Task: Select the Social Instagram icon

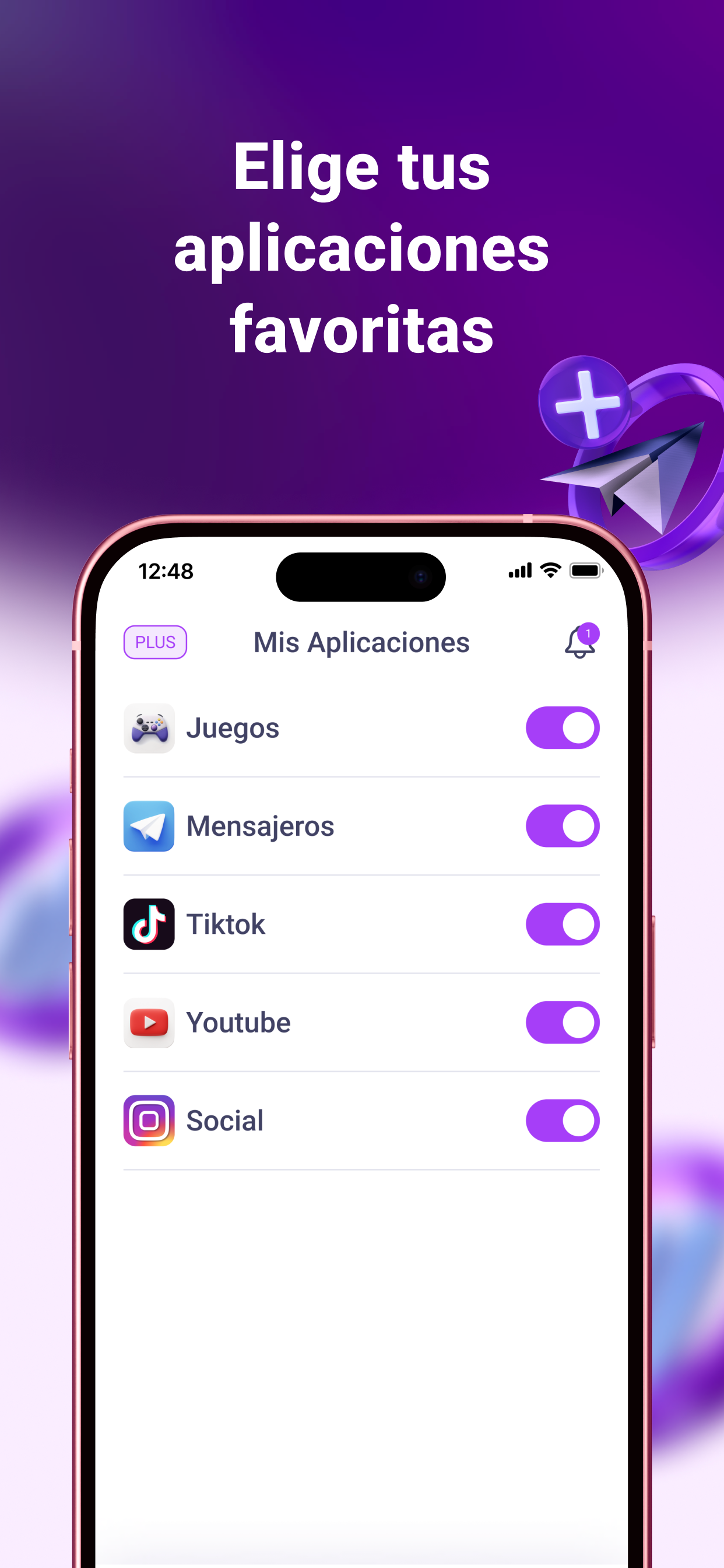Action: tap(149, 1120)
